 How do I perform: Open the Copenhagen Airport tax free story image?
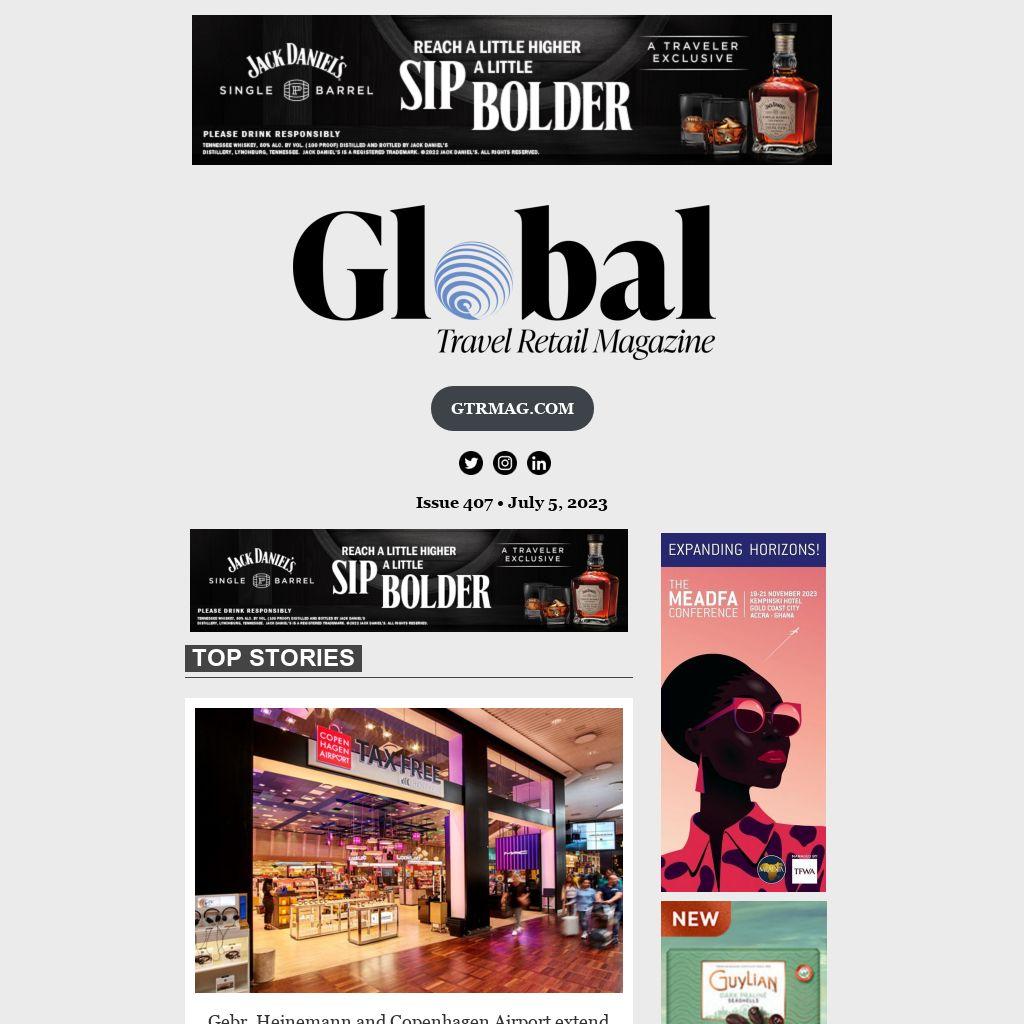(408, 850)
